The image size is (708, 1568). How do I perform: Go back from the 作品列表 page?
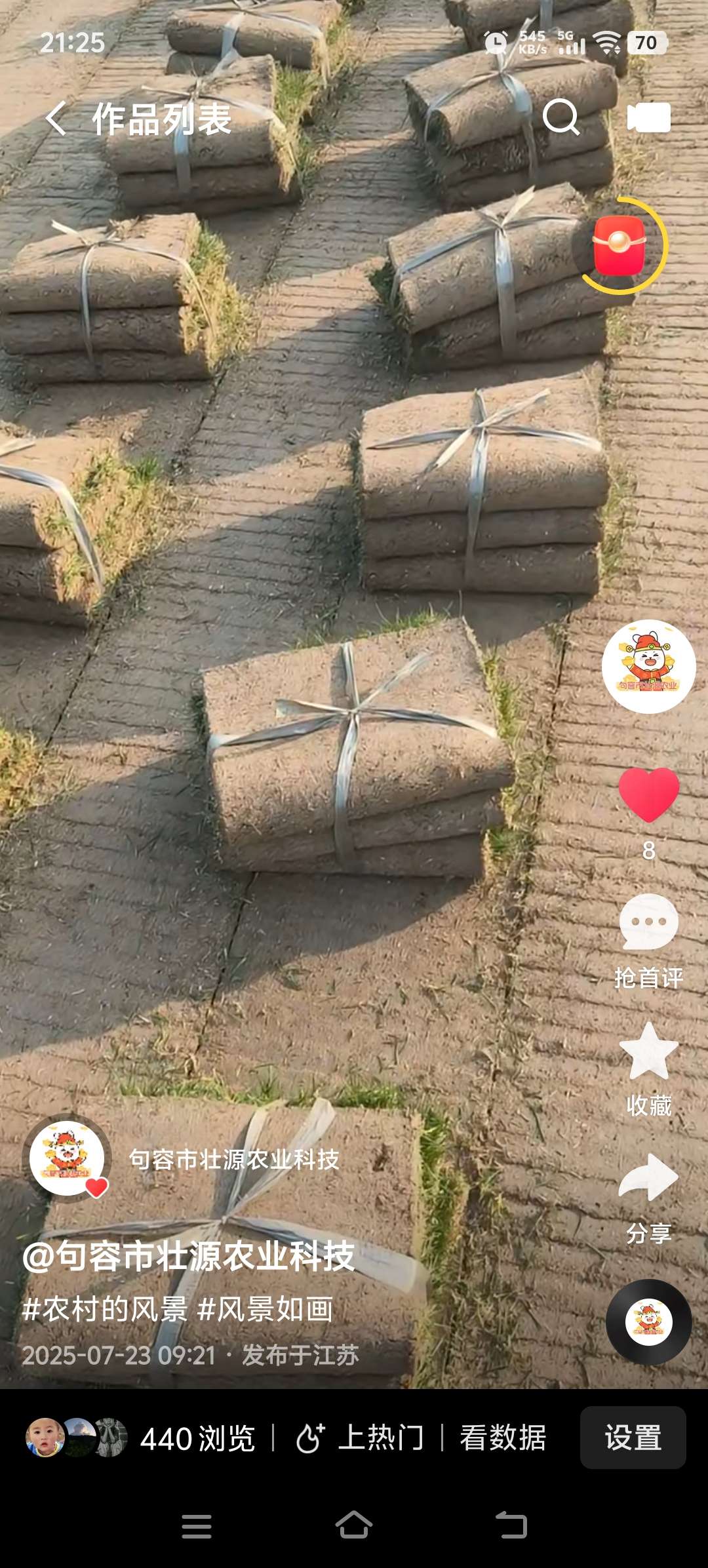[56, 119]
